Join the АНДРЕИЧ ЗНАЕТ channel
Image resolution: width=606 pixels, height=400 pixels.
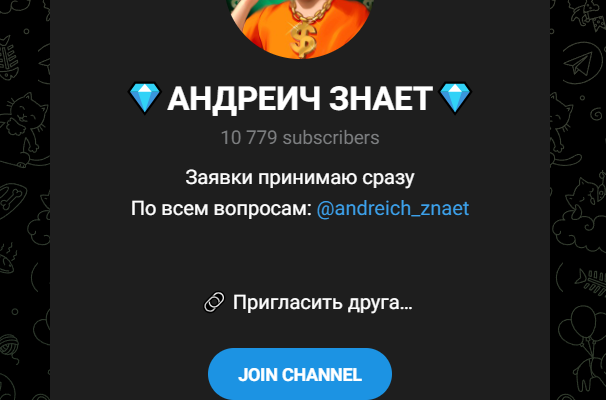[x=299, y=375]
